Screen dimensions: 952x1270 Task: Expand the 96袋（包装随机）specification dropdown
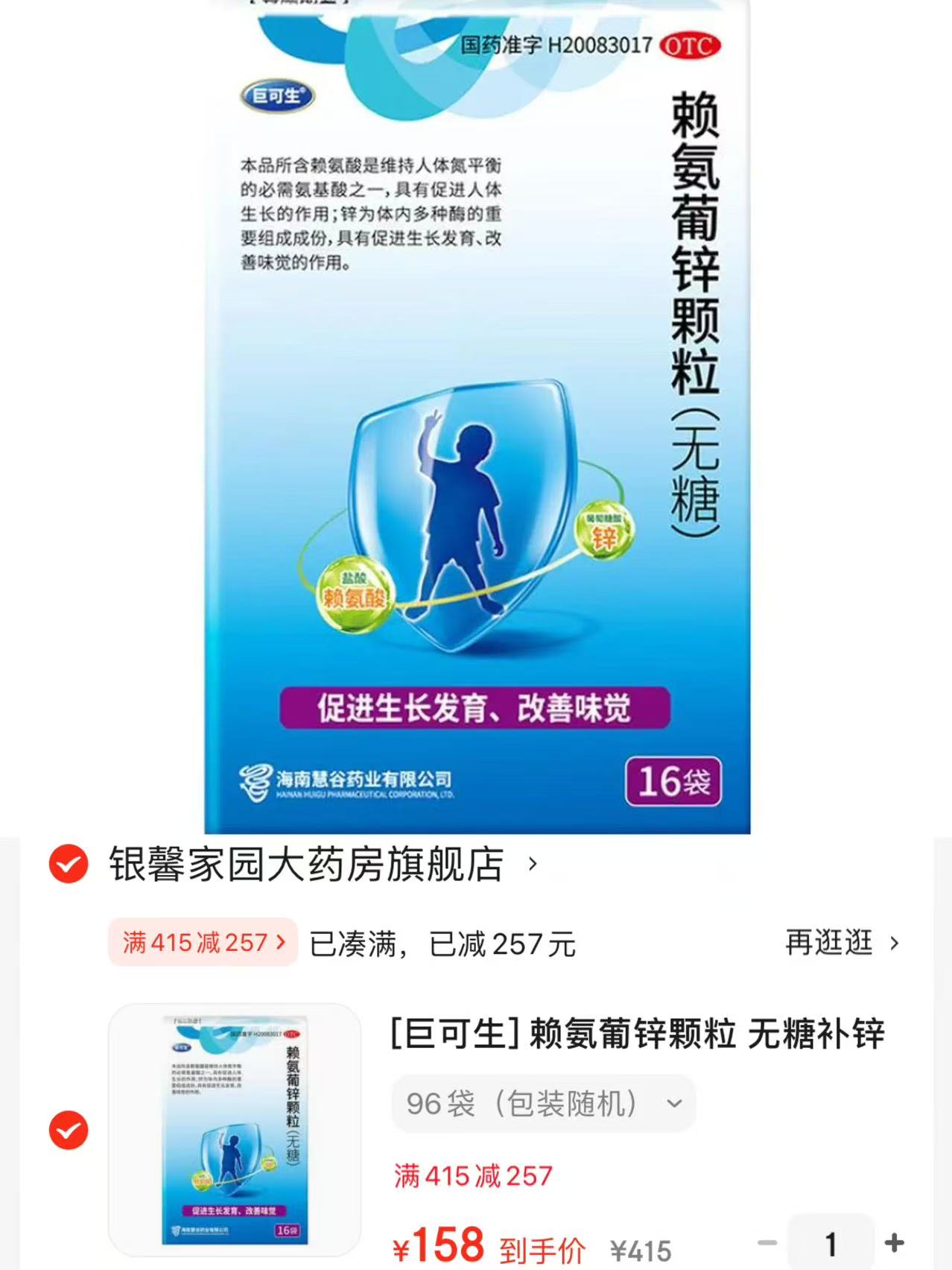544,1104
